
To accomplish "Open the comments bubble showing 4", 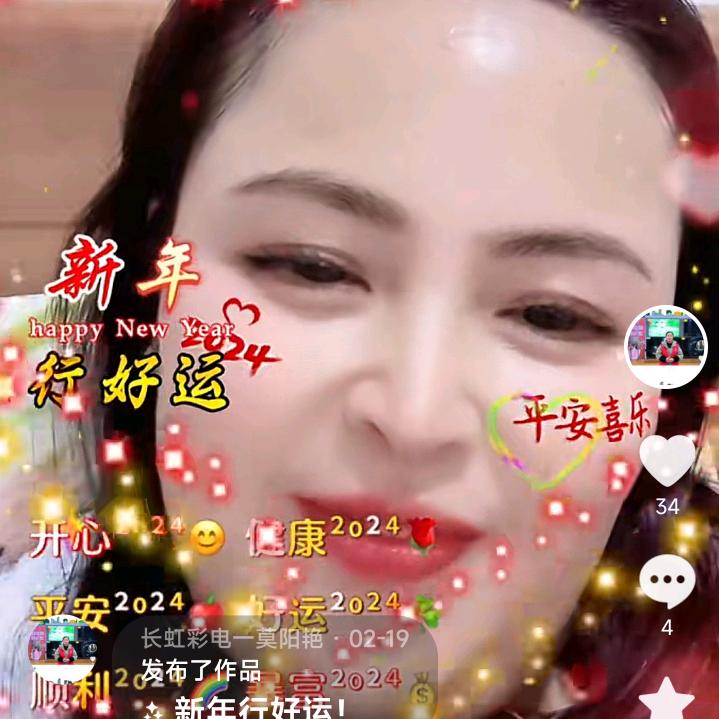I will tap(667, 582).
